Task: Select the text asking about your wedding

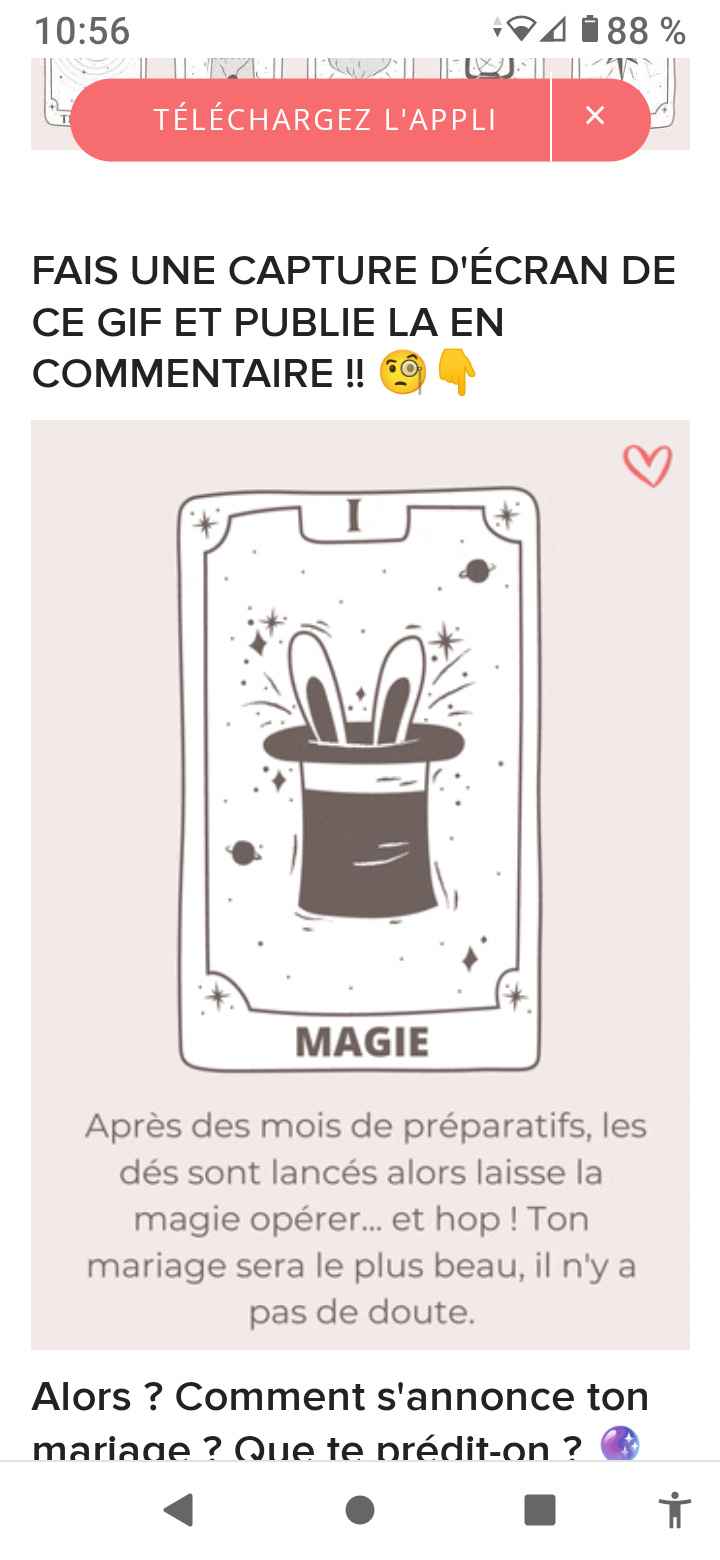Action: (340, 1398)
